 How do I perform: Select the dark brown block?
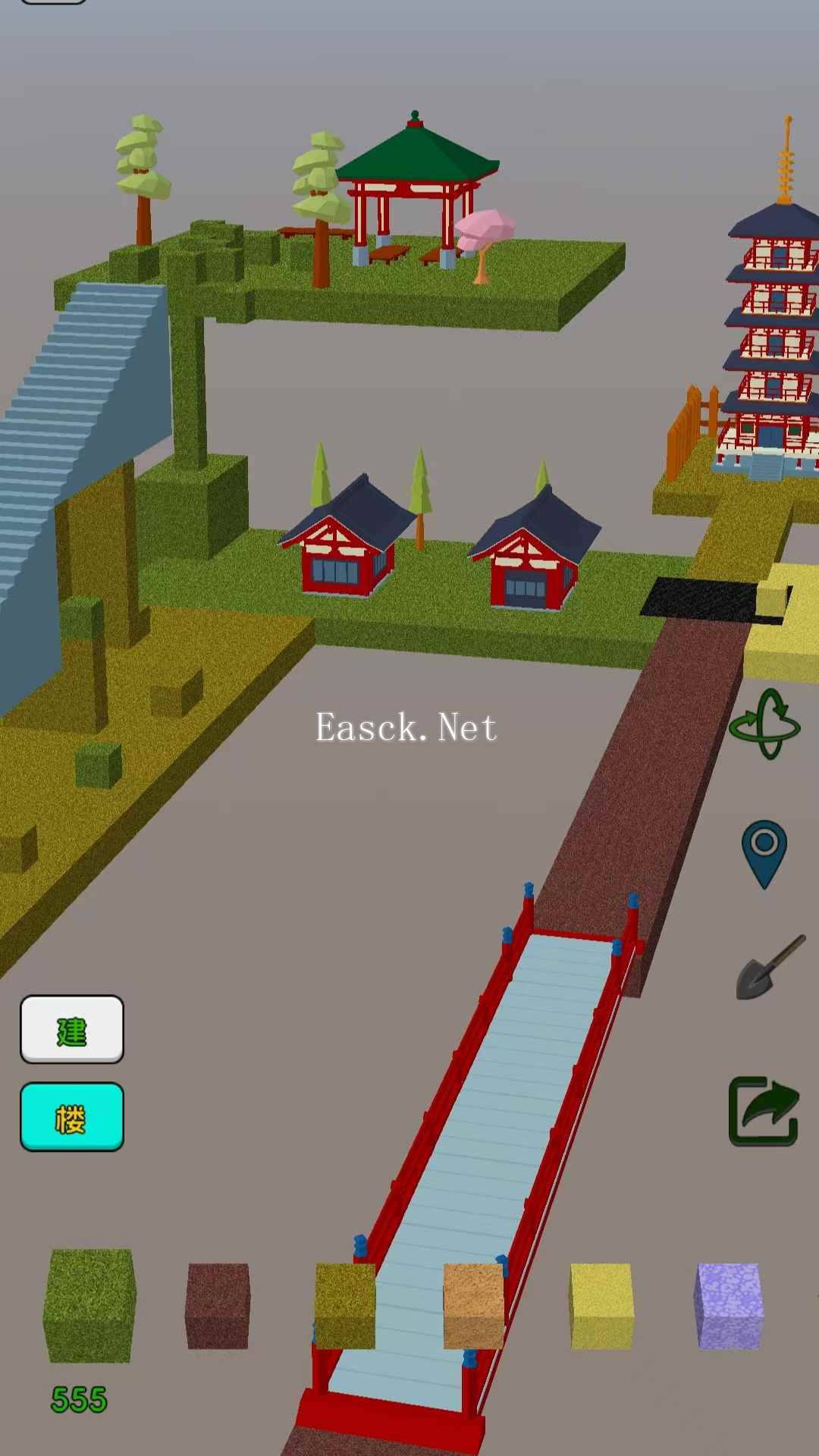point(218,1306)
